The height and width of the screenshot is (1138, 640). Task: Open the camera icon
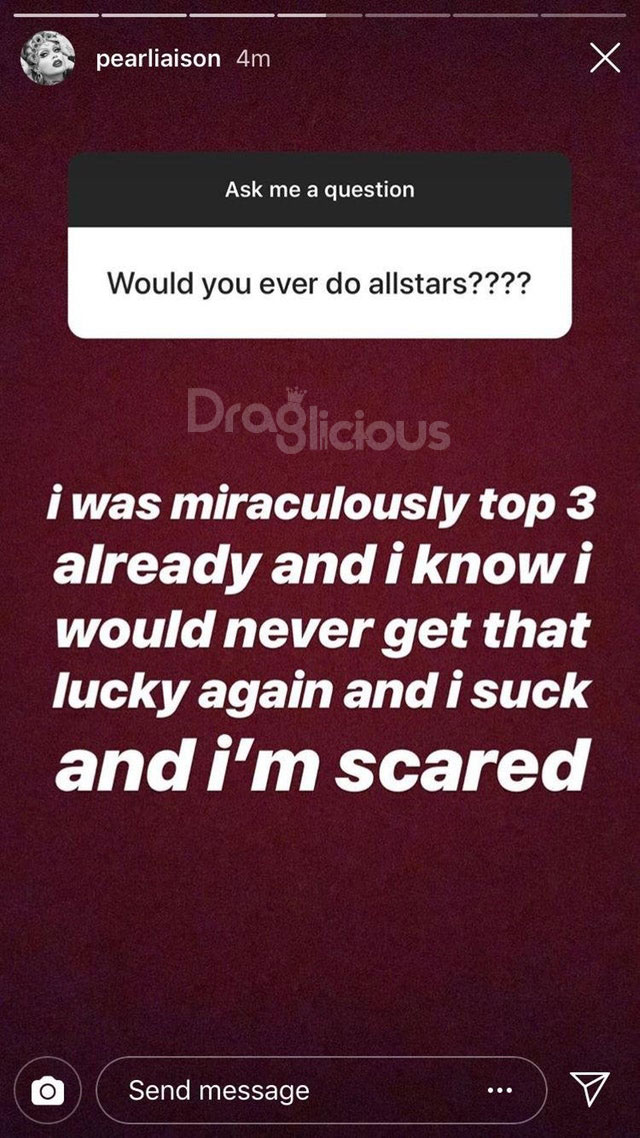(x=47, y=1090)
